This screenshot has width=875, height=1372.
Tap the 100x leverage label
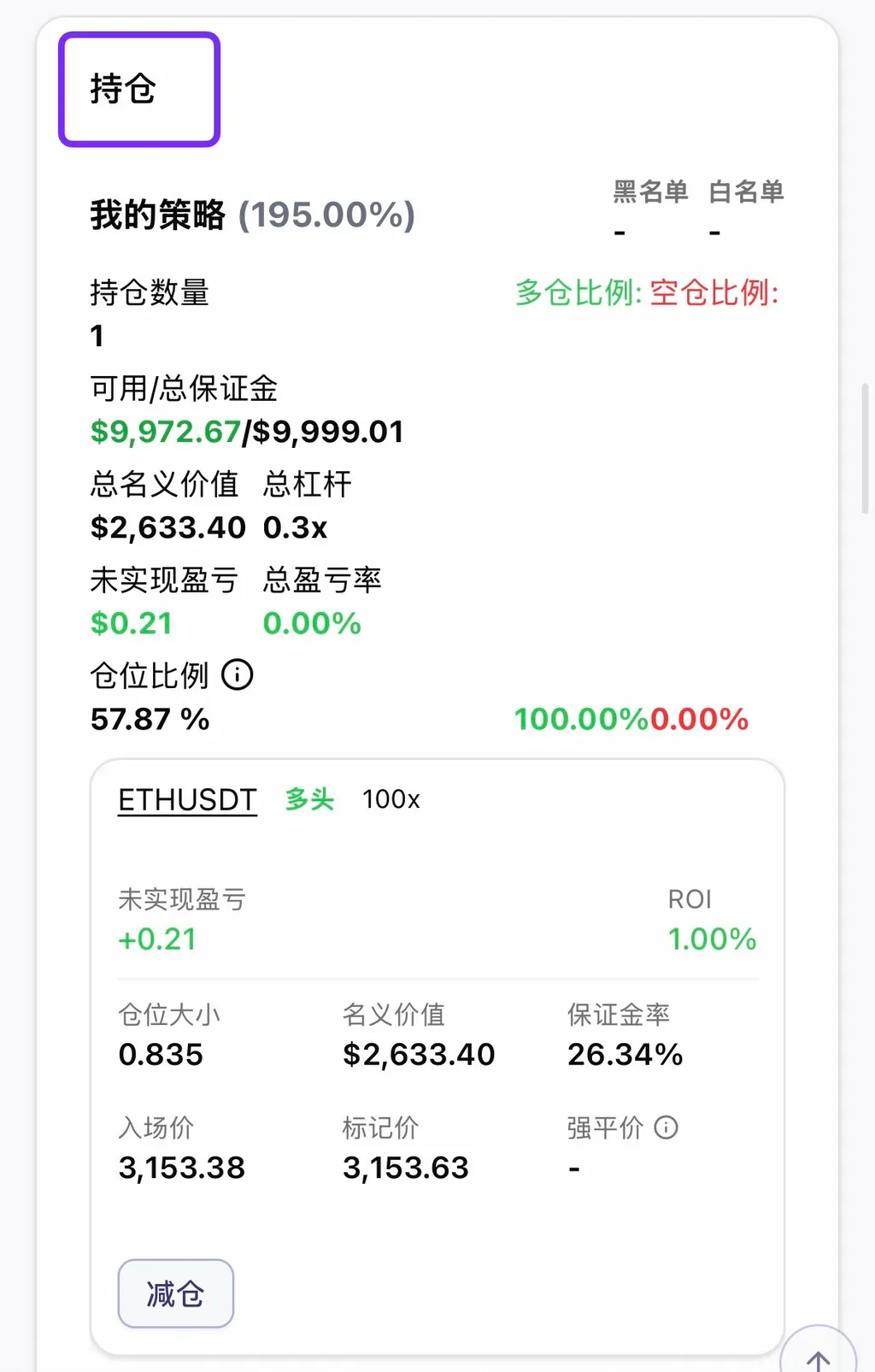391,800
